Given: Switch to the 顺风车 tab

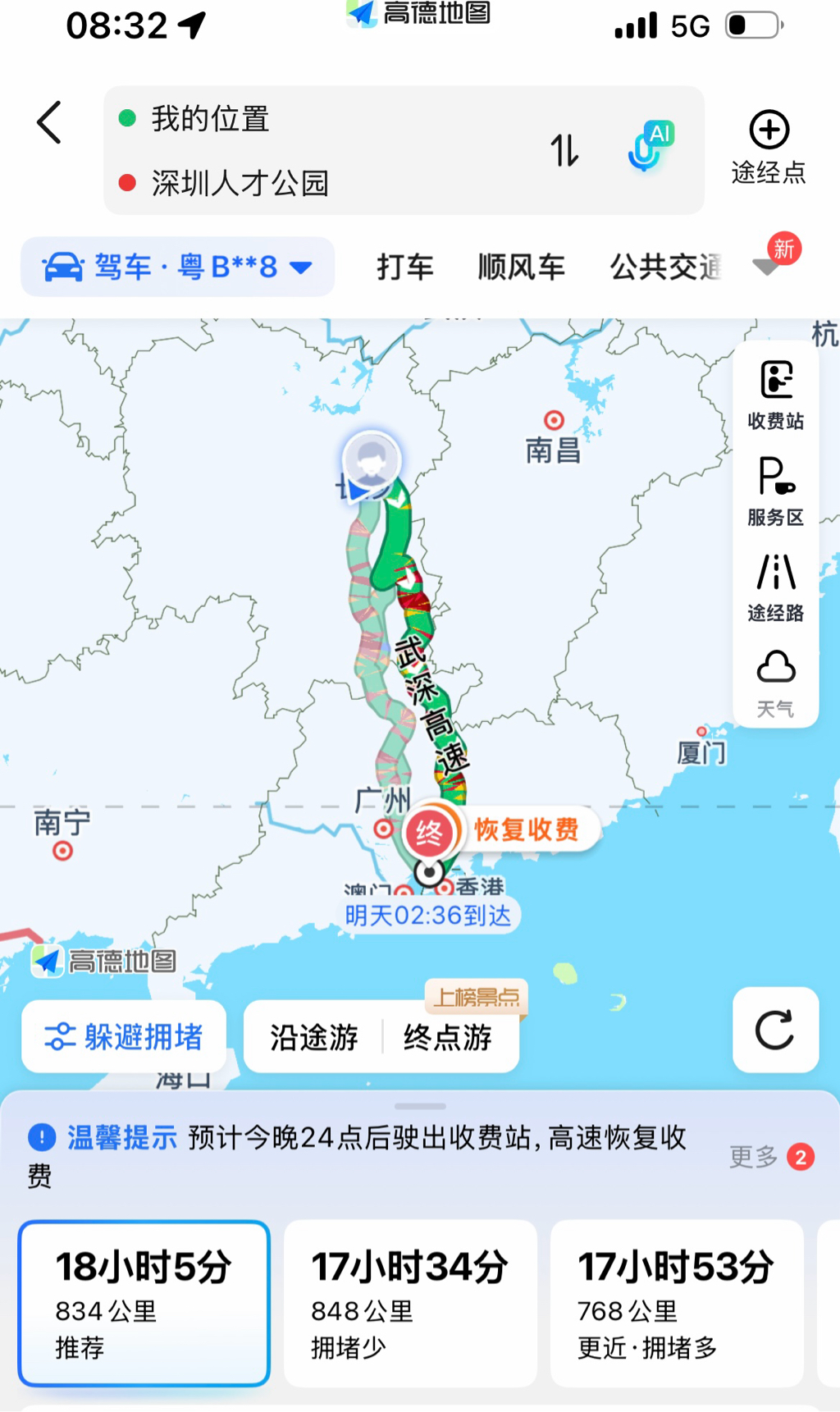Looking at the screenshot, I should (522, 267).
